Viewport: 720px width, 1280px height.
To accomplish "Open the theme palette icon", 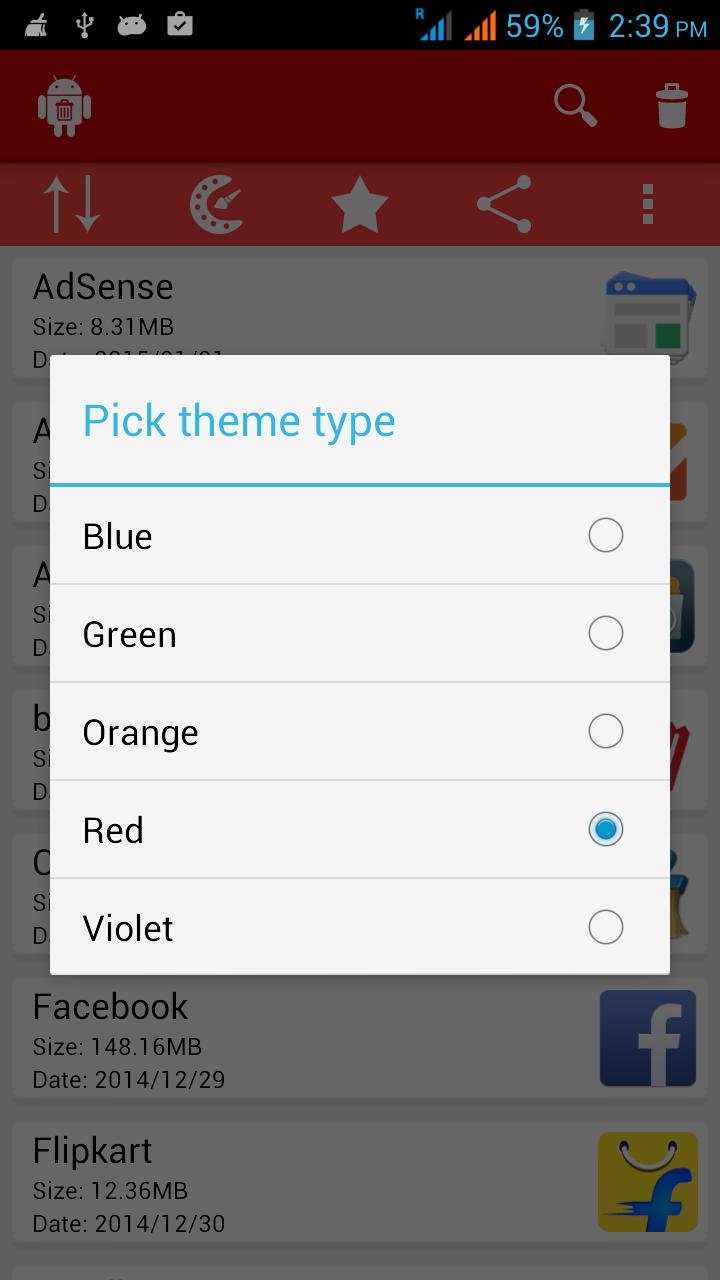I will pos(216,204).
